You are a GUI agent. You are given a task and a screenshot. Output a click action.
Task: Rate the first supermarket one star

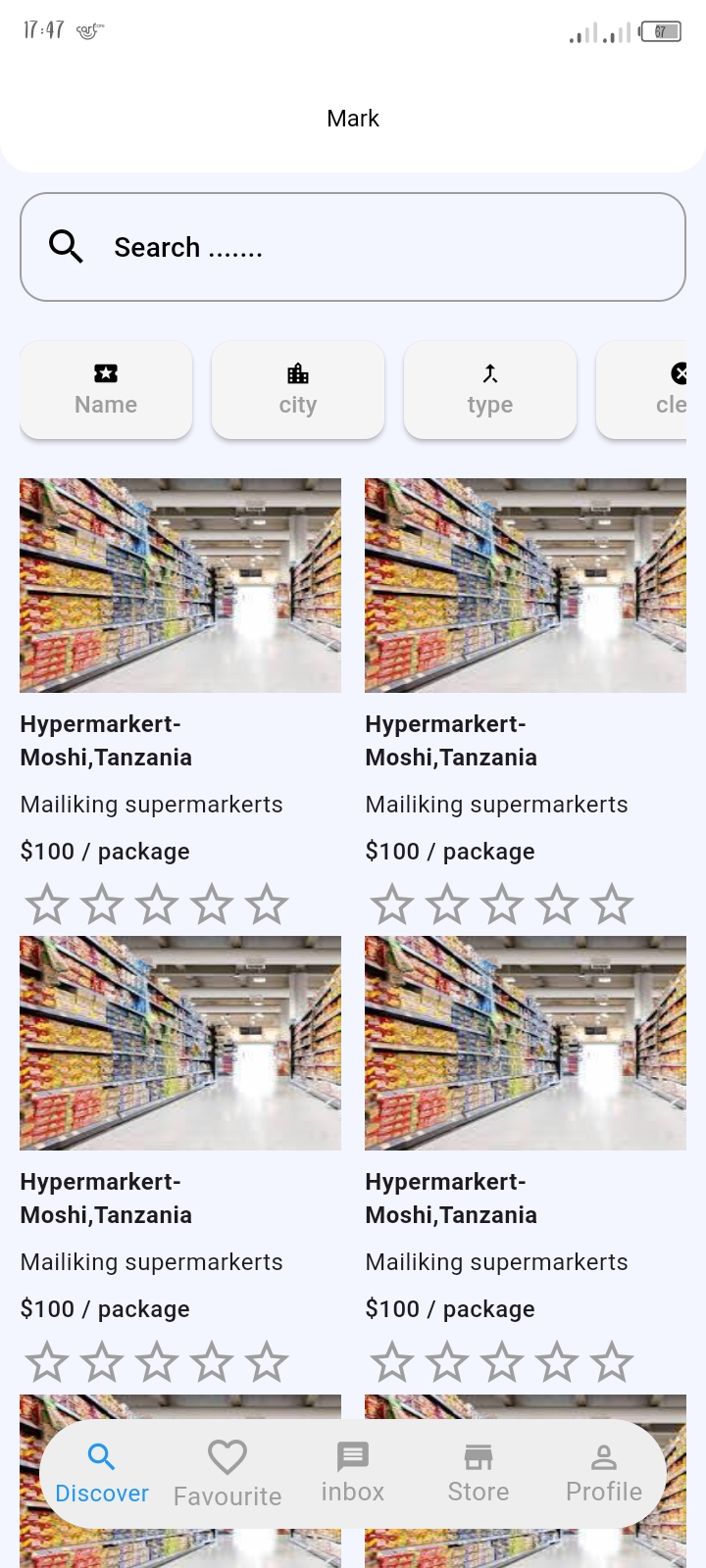coord(46,904)
